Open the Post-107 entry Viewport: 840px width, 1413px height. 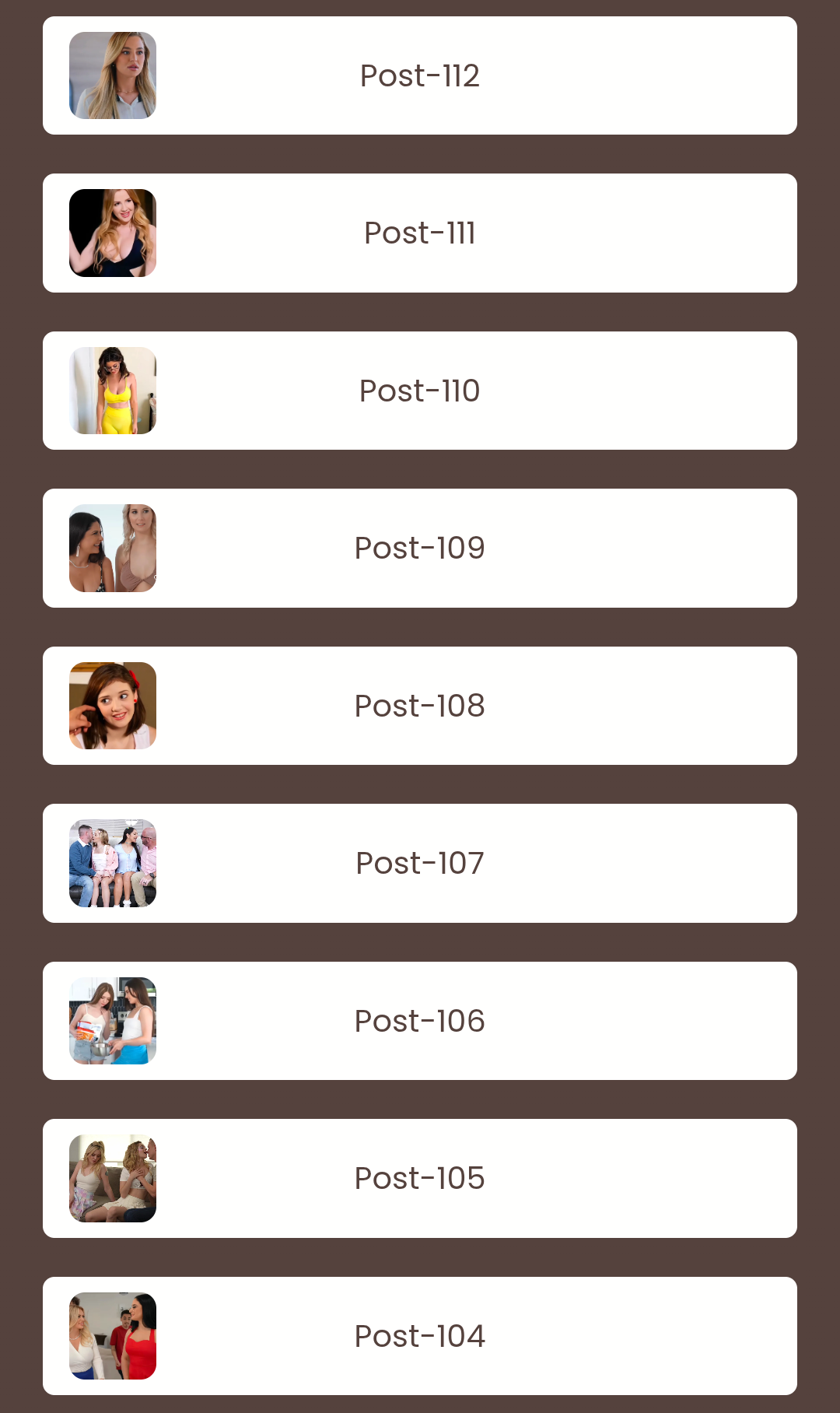pos(420,864)
